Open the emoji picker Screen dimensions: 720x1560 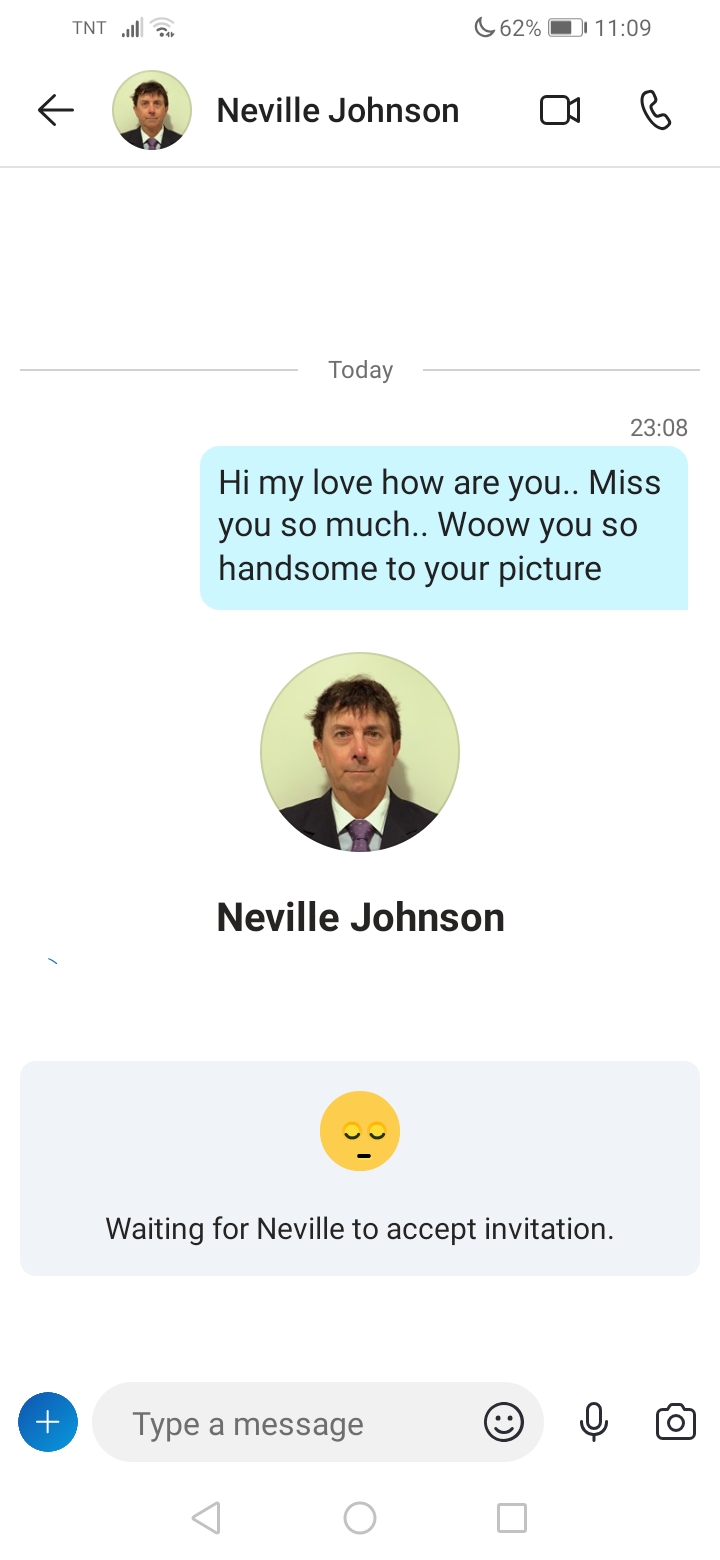504,1422
